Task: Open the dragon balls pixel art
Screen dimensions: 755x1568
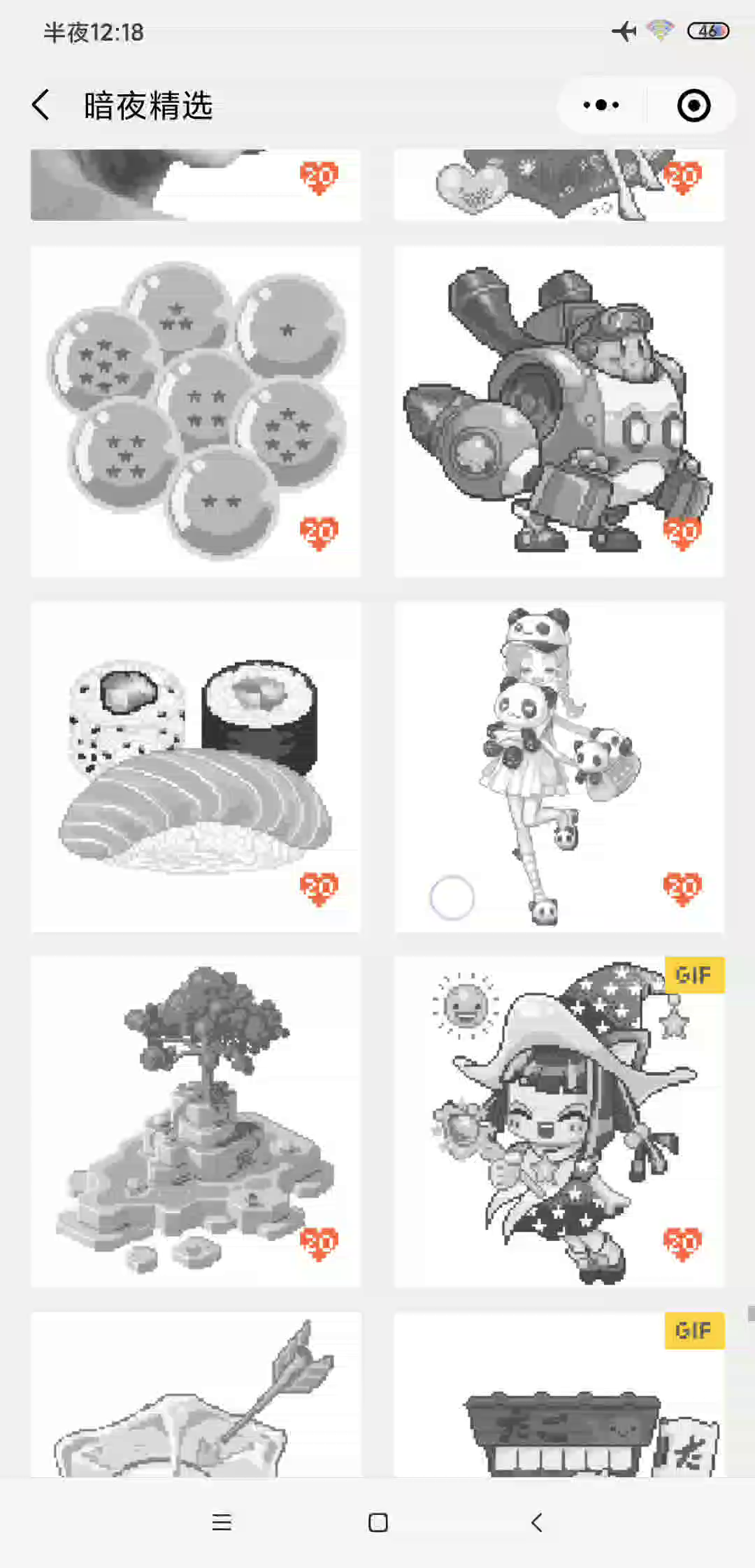Action: pyautogui.click(x=196, y=412)
